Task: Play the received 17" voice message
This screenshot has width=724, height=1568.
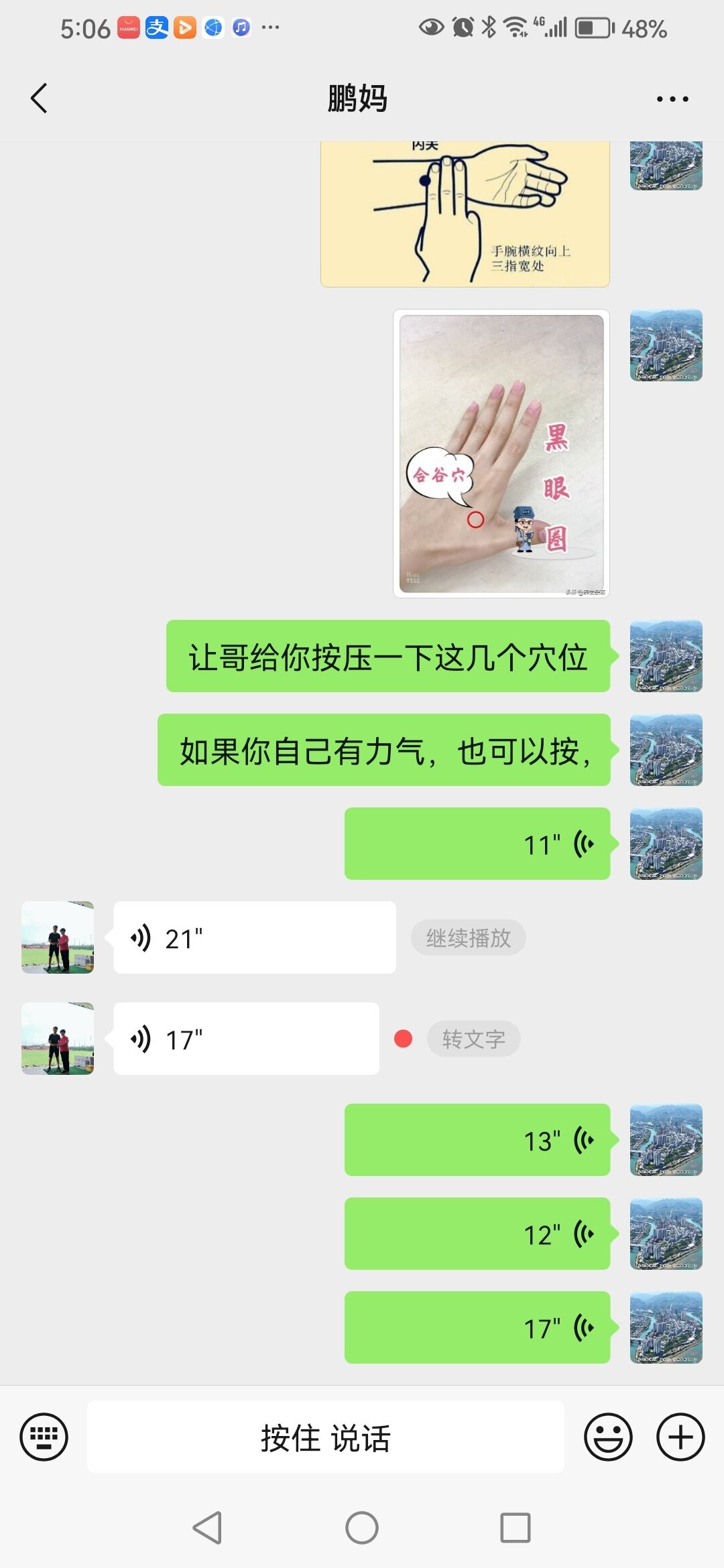Action: [x=246, y=1039]
